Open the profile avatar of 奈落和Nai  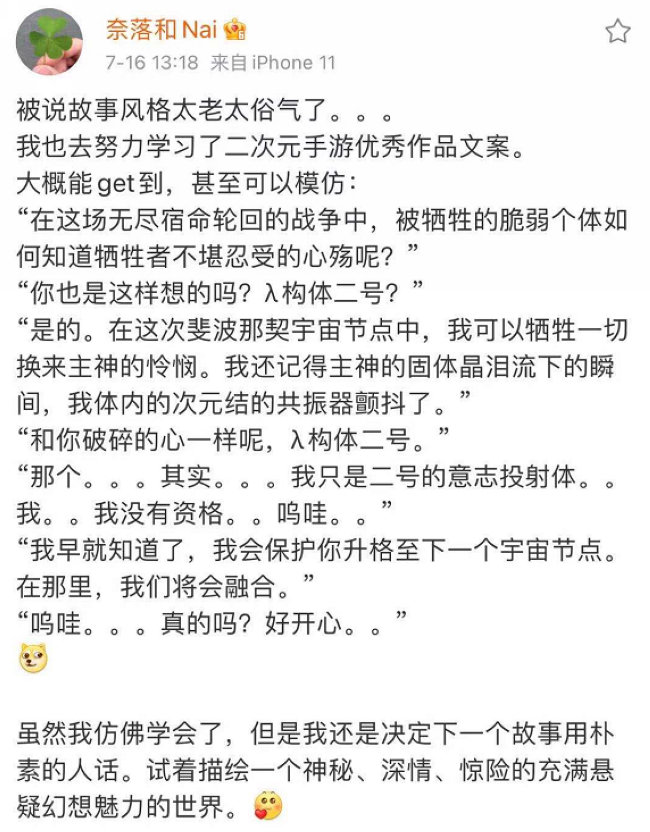[x=50, y=41]
